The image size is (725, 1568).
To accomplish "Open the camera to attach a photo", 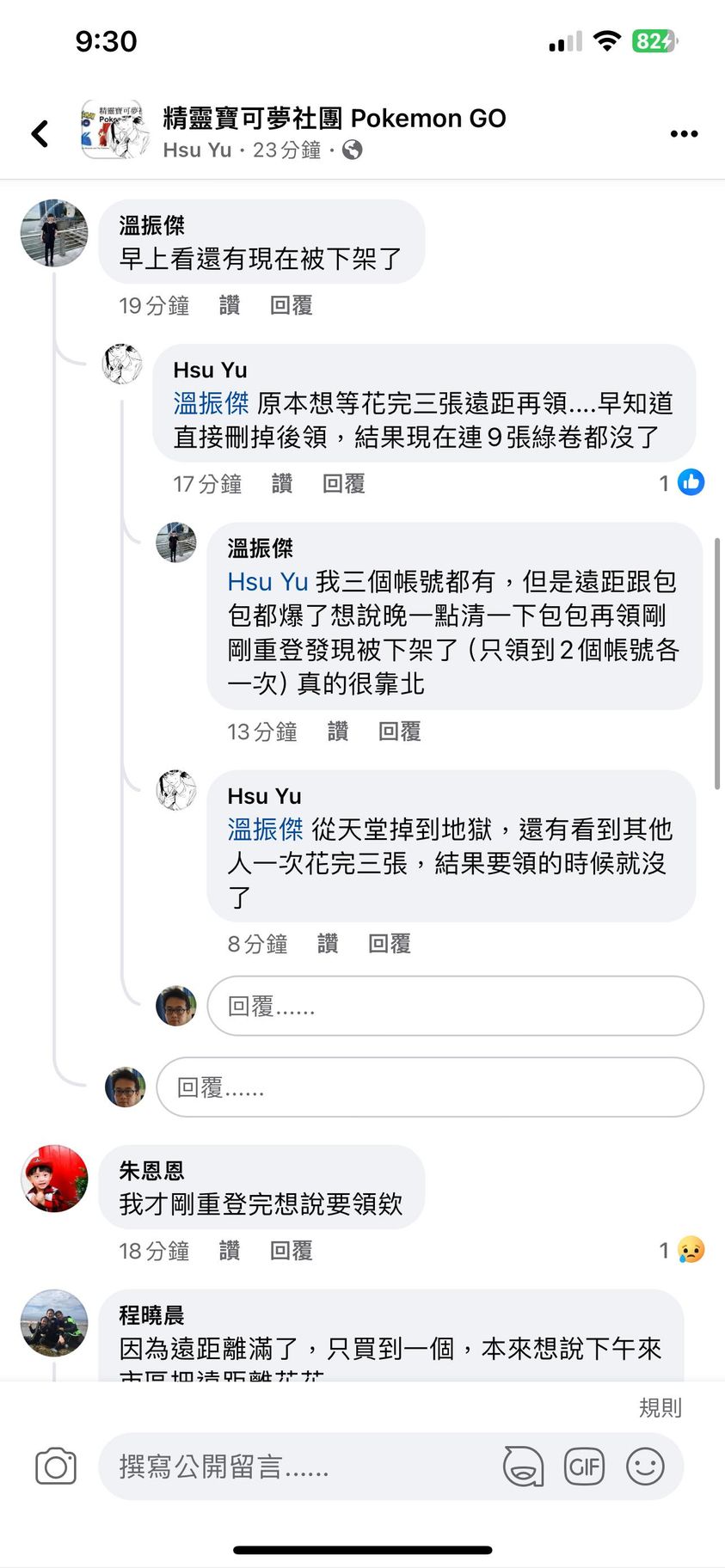I will (56, 1467).
